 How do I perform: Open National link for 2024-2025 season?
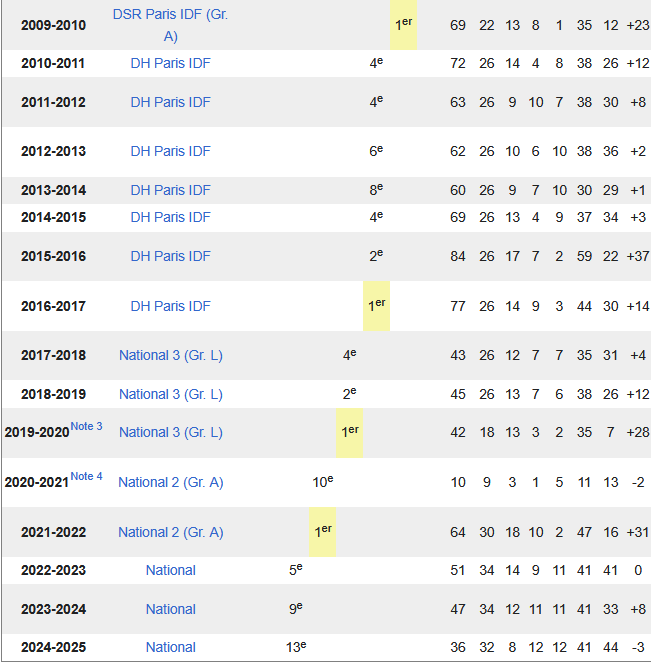[170, 647]
